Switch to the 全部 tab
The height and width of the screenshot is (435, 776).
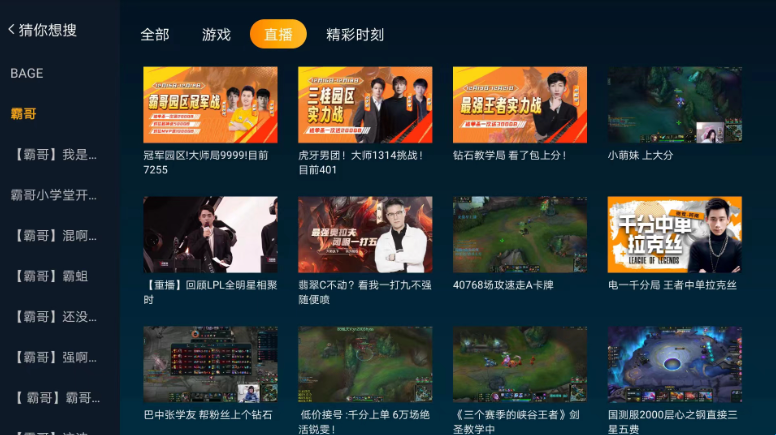pyautogui.click(x=155, y=34)
